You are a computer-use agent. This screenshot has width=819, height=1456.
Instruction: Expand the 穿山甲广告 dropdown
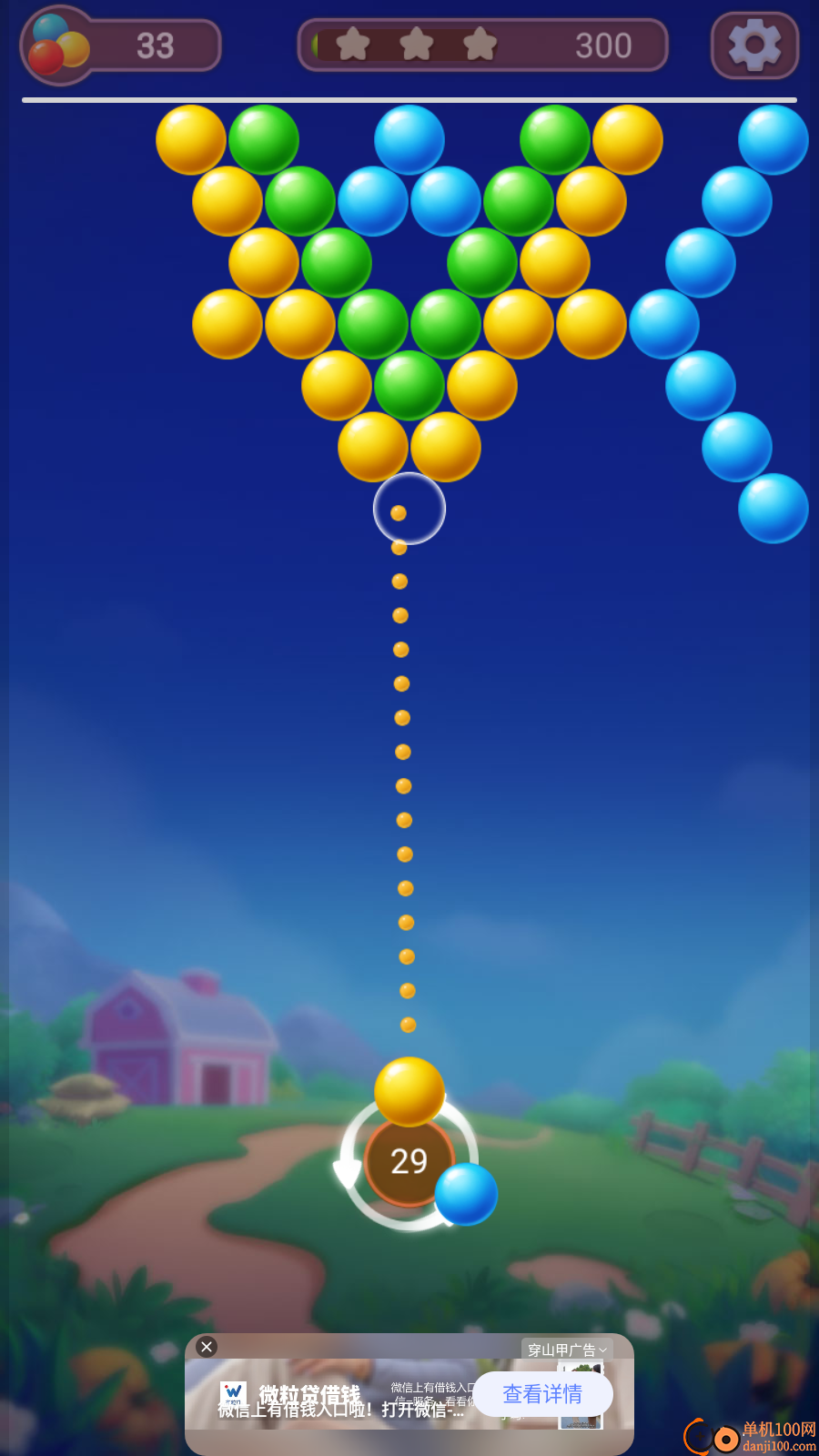point(567,1350)
